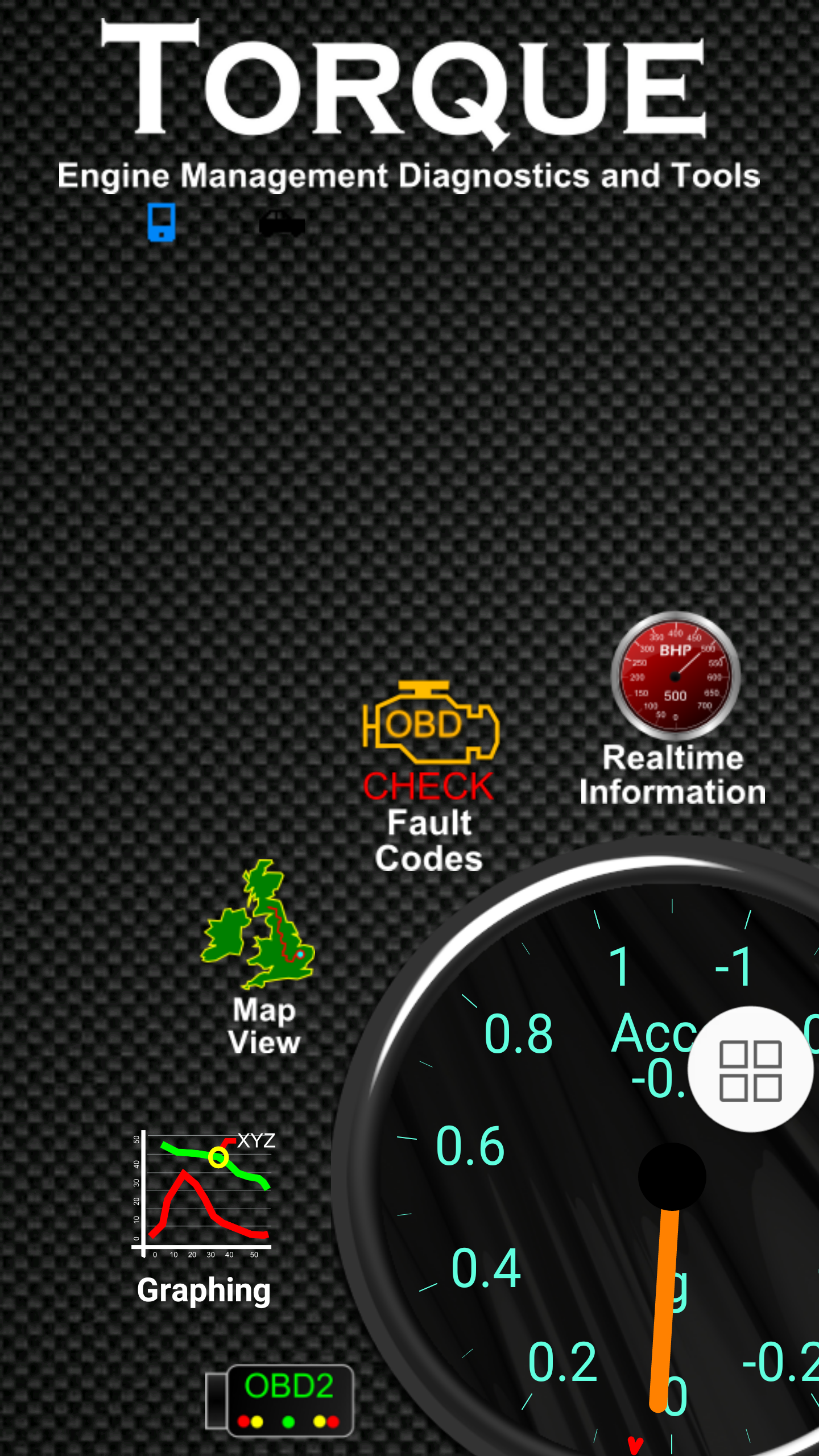Open Fault Codes check
The width and height of the screenshot is (819, 1456).
429,776
